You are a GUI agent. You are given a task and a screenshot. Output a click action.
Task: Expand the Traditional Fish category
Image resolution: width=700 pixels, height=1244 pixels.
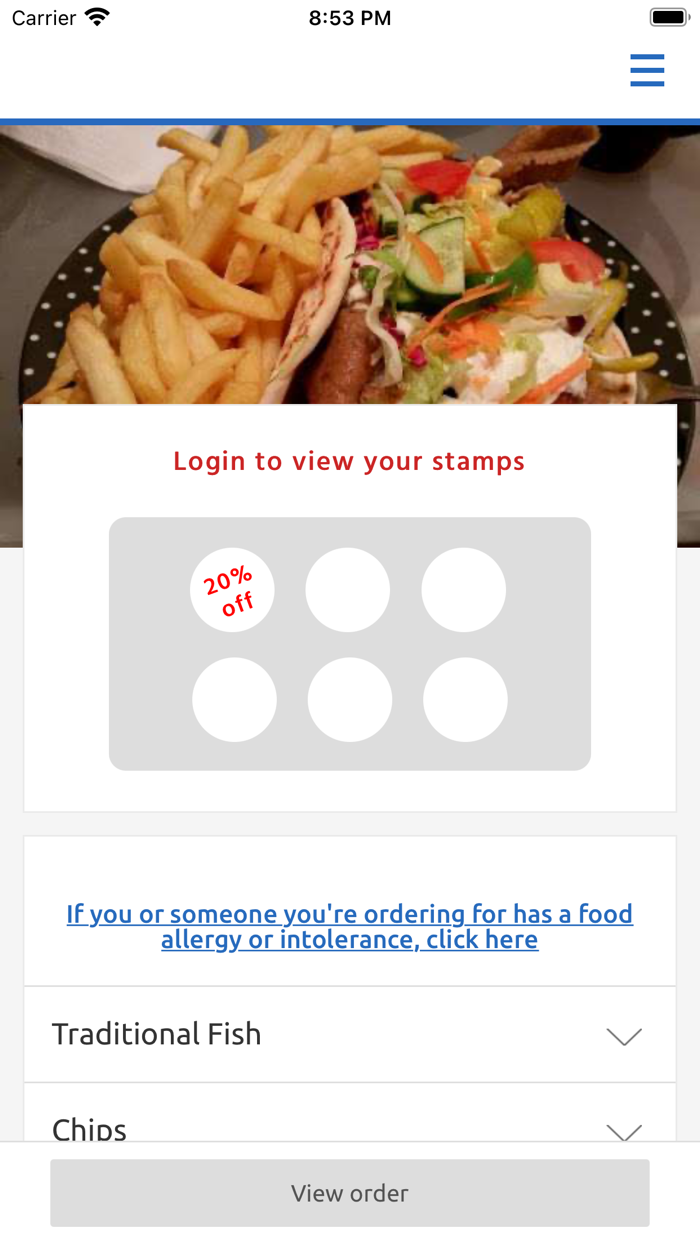pos(349,1034)
